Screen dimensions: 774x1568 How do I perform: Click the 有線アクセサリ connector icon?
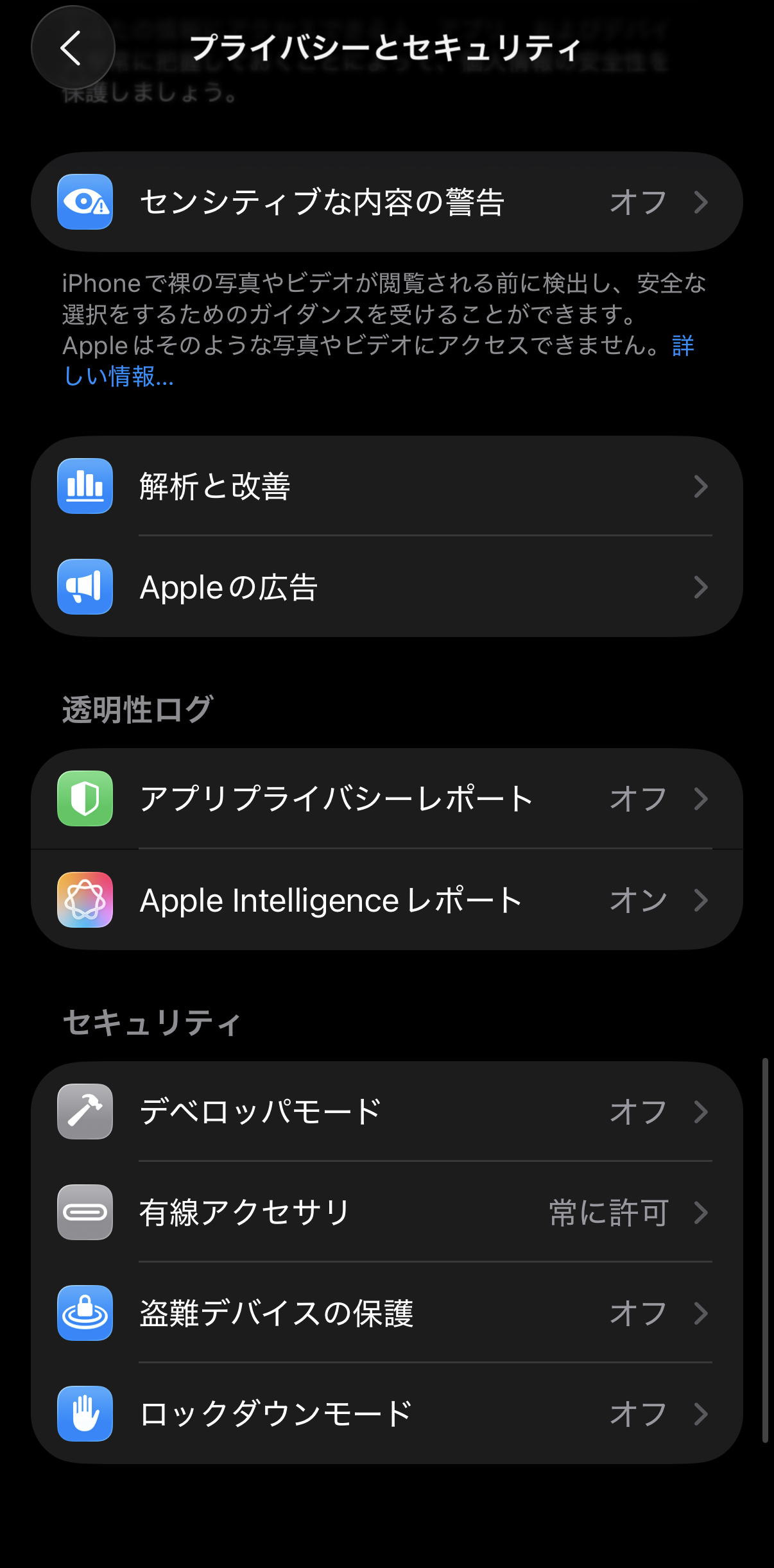click(85, 1212)
